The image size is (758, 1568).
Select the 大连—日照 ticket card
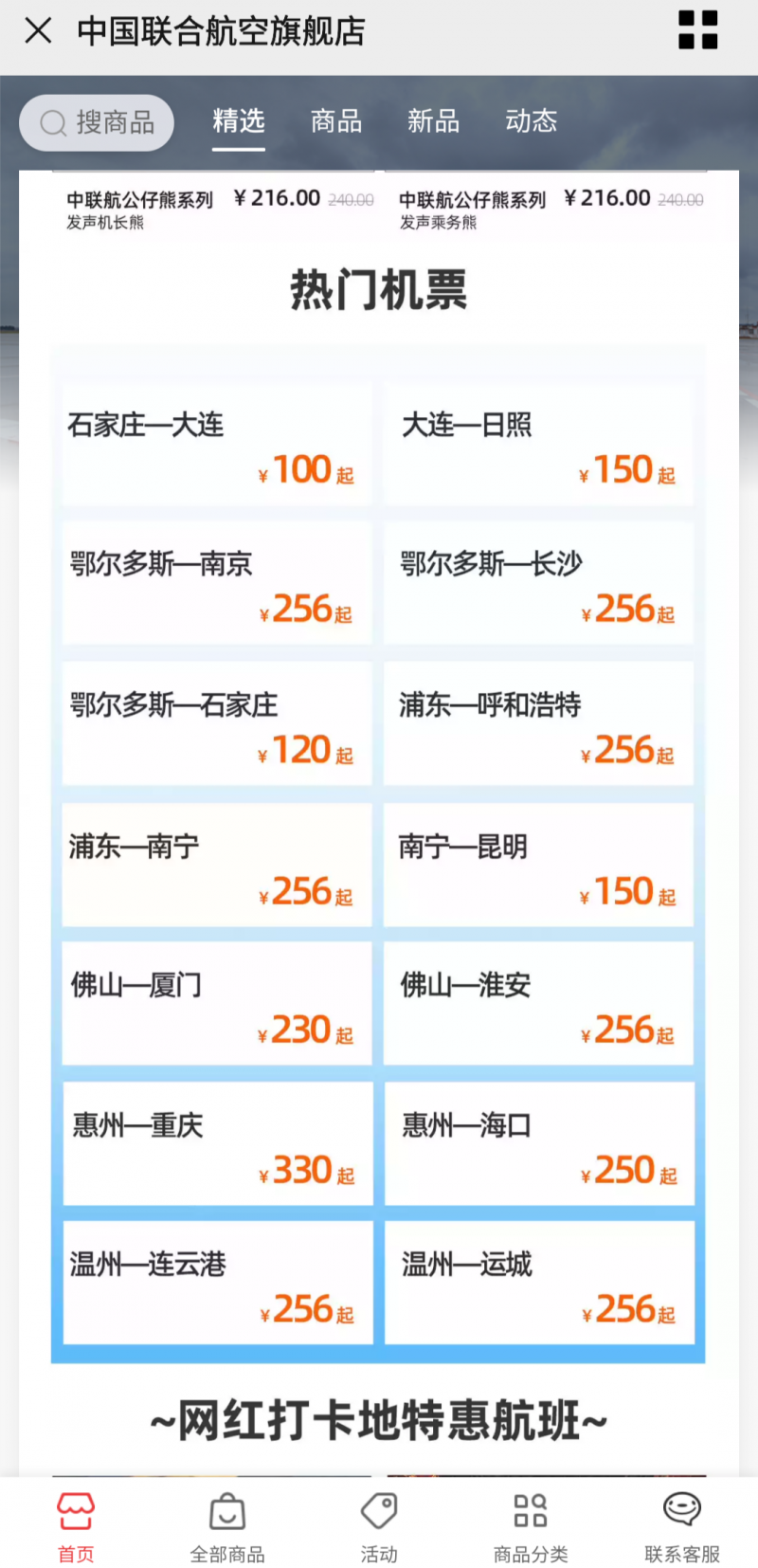tap(538, 443)
